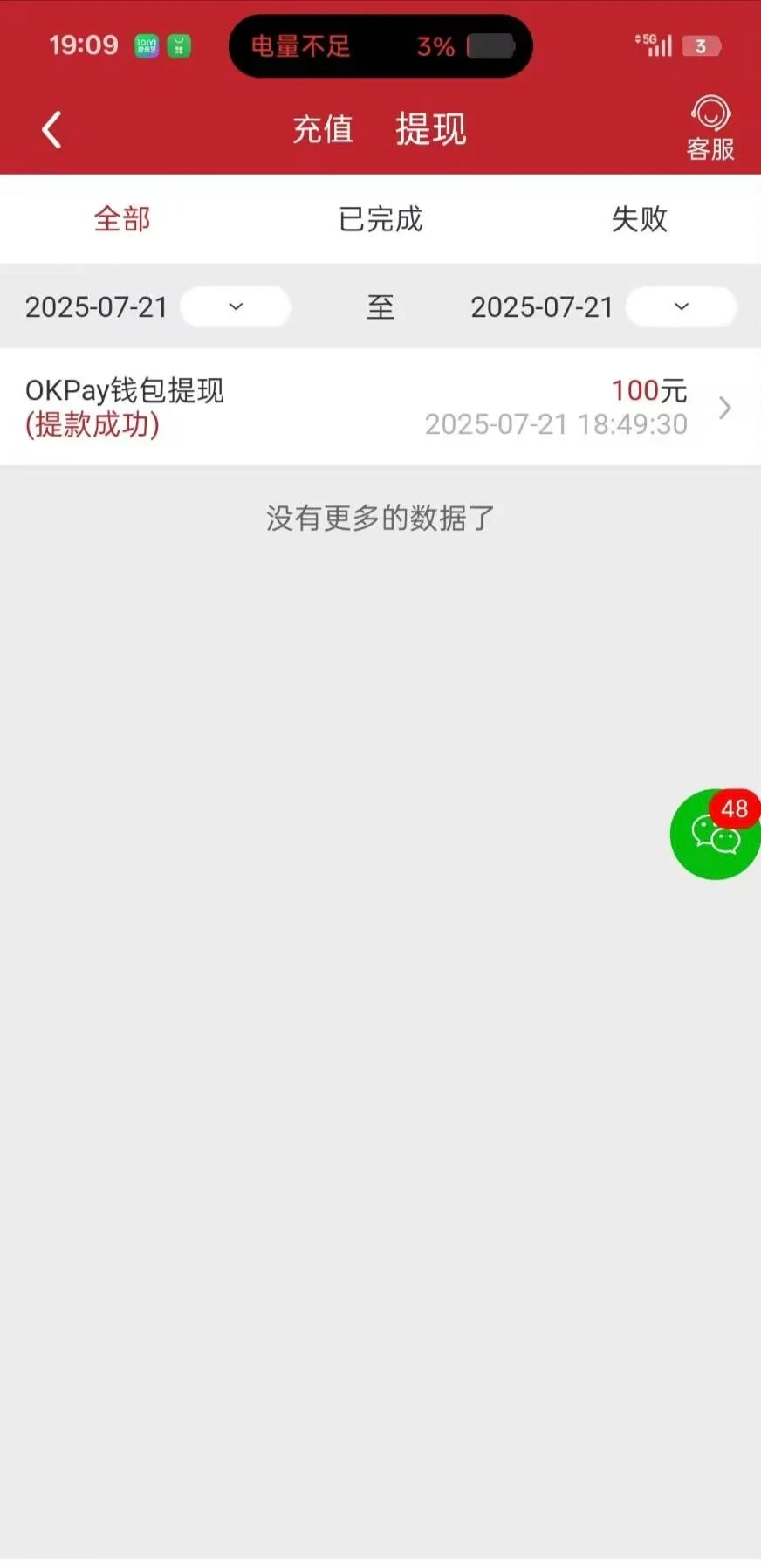
Task: Open the OKPay钱包提现 record
Action: (x=125, y=390)
